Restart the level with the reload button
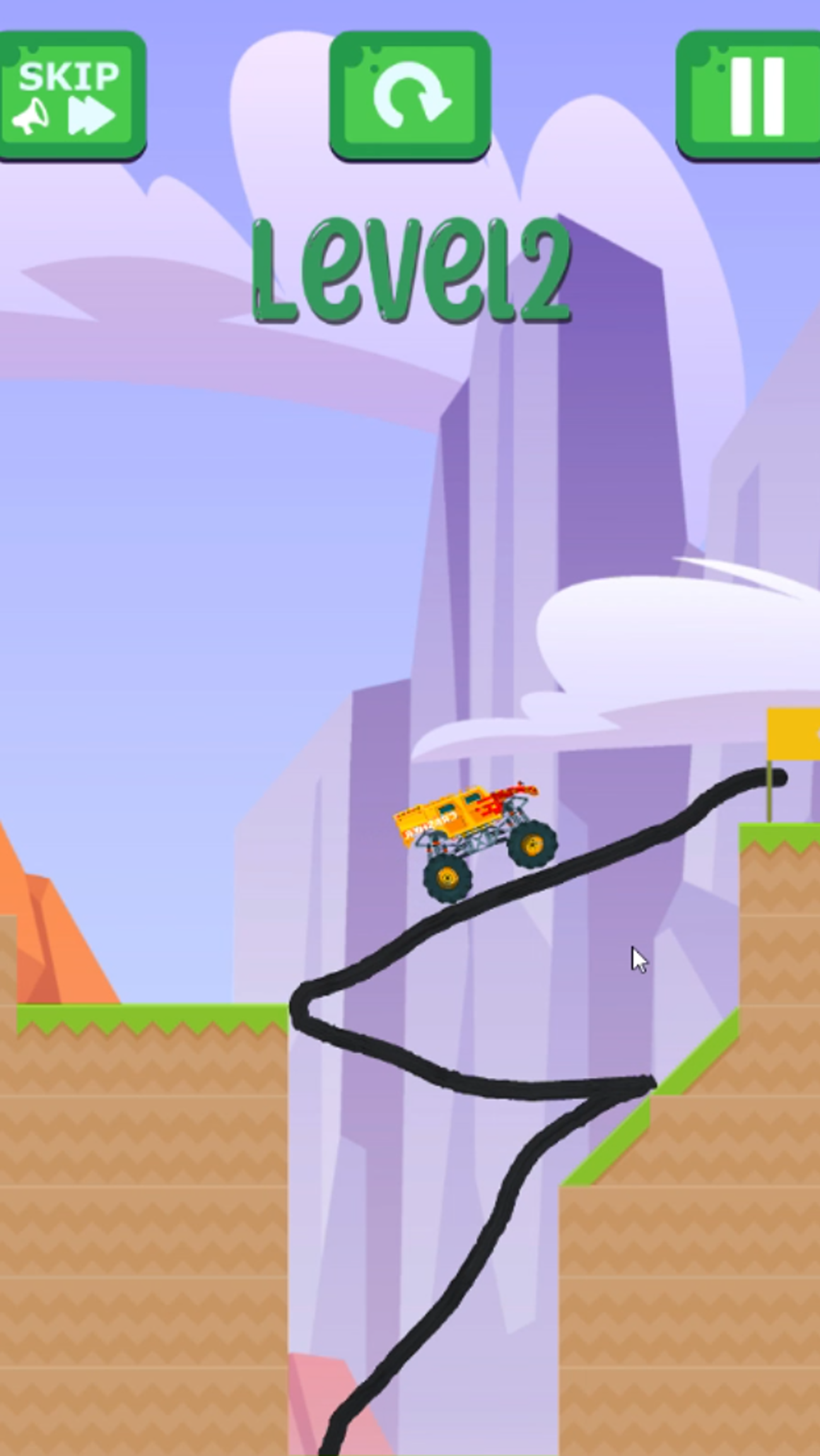 pyautogui.click(x=410, y=96)
